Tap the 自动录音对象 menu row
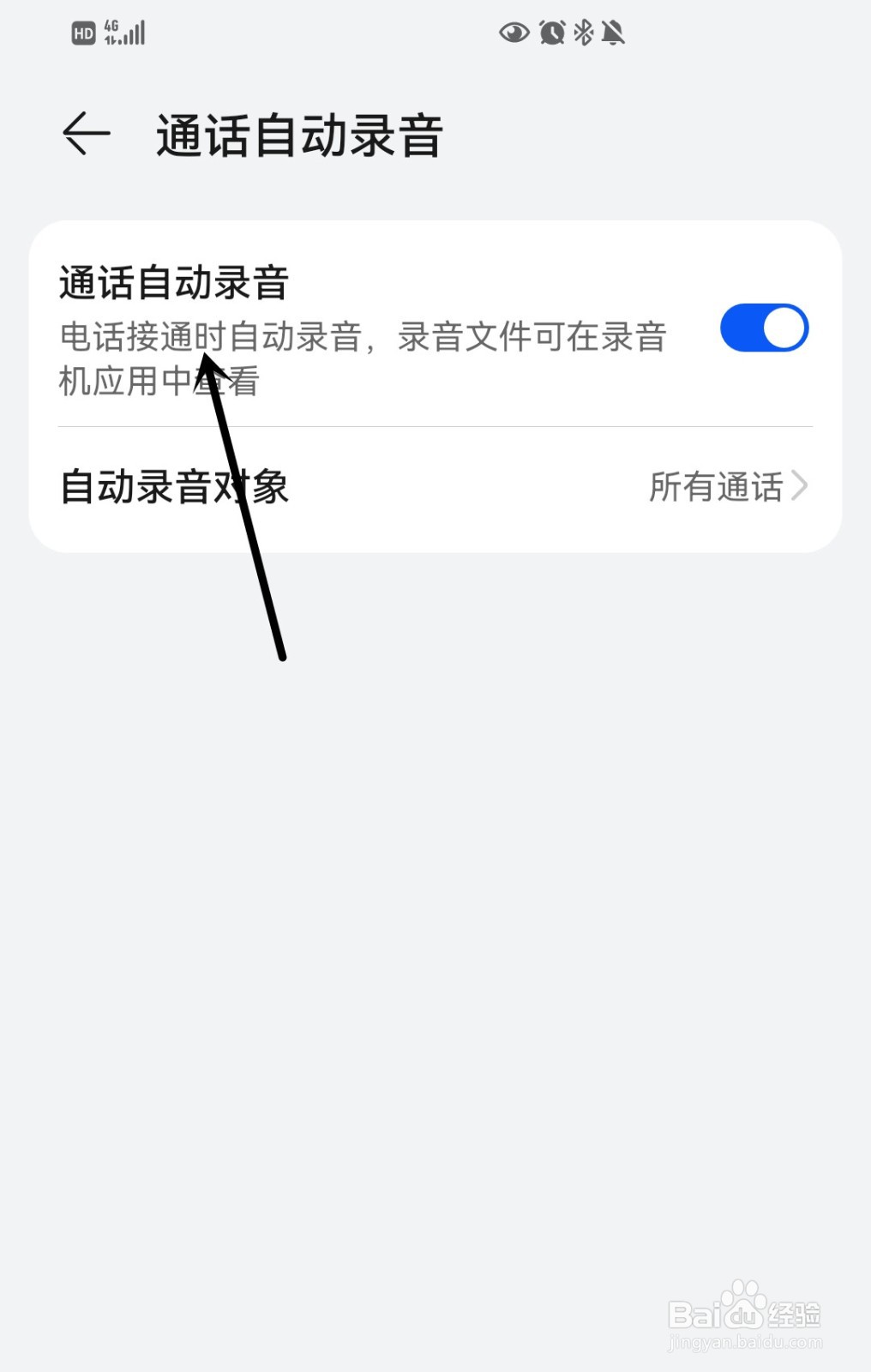This screenshot has width=871, height=1372. point(175,486)
